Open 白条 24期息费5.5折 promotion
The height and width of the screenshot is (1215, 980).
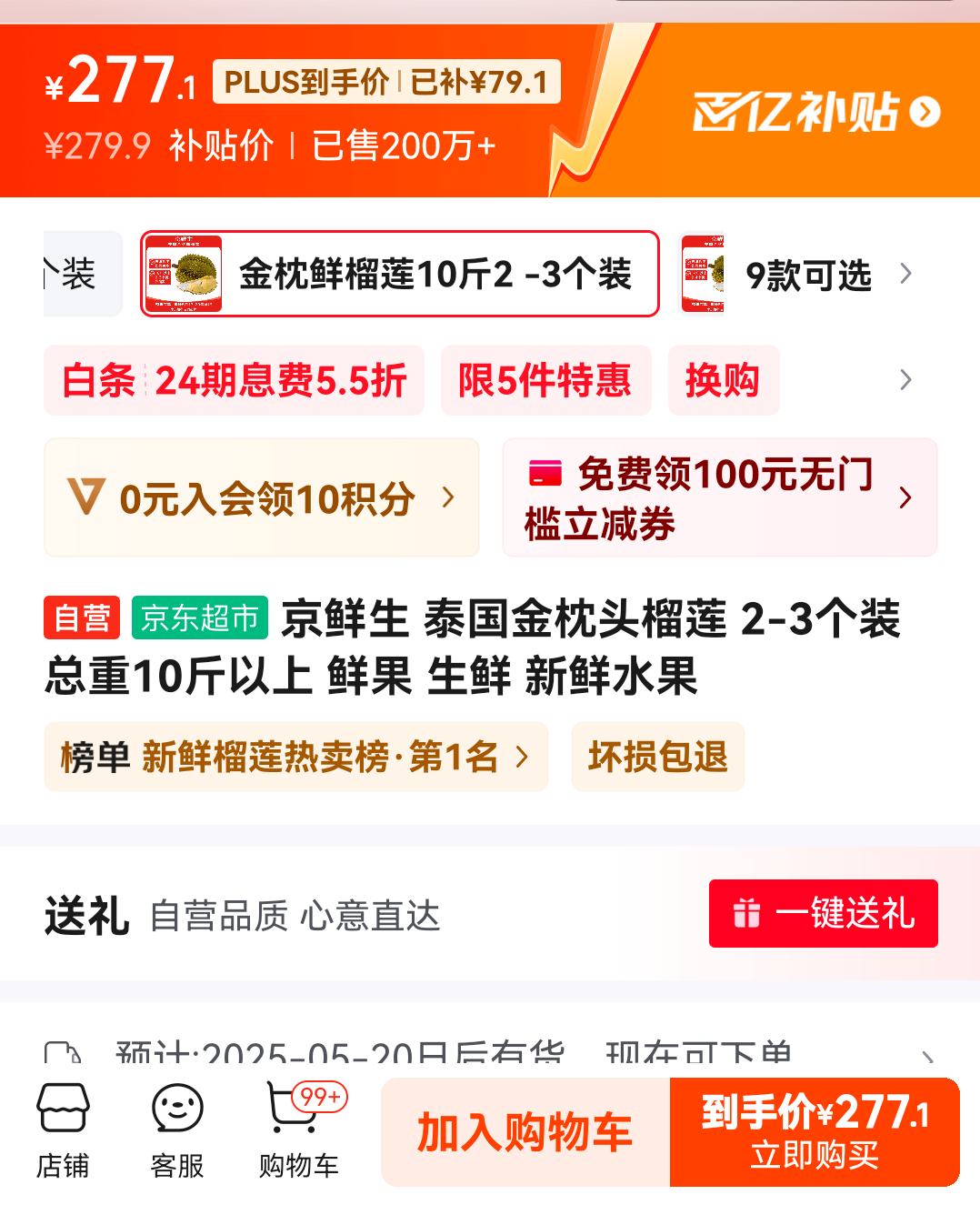point(234,380)
